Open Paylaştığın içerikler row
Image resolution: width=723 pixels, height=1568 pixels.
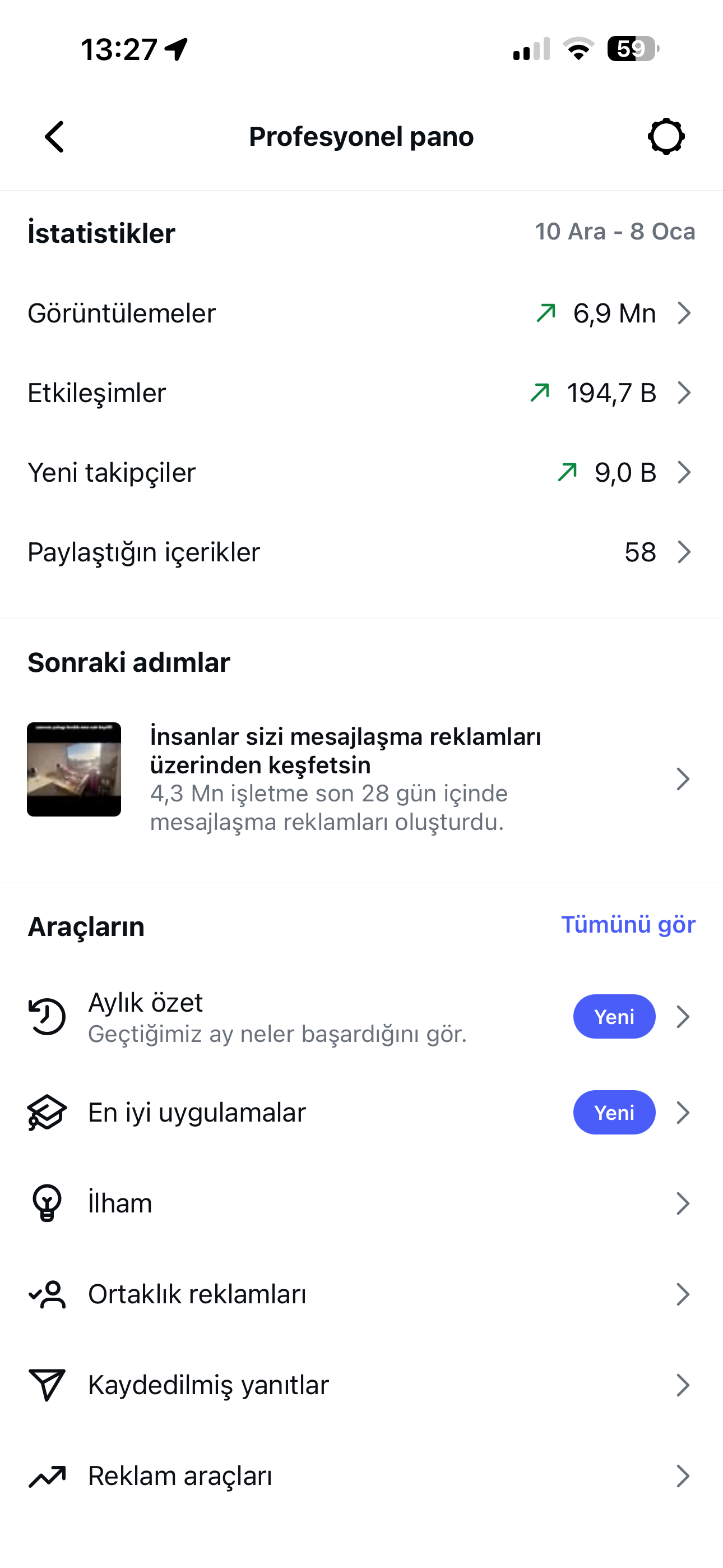361,552
